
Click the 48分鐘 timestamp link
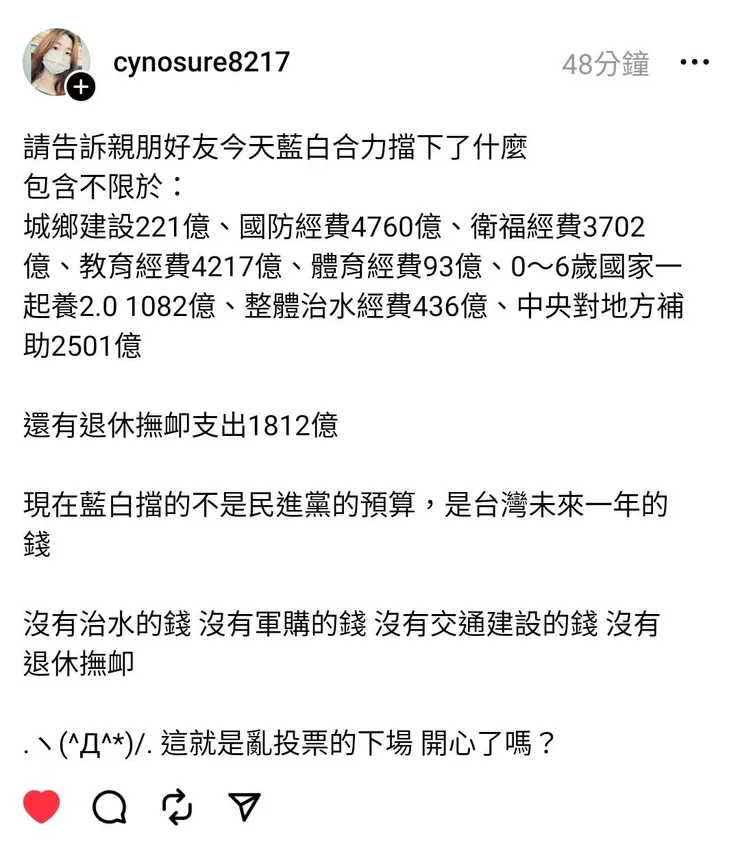(606, 62)
